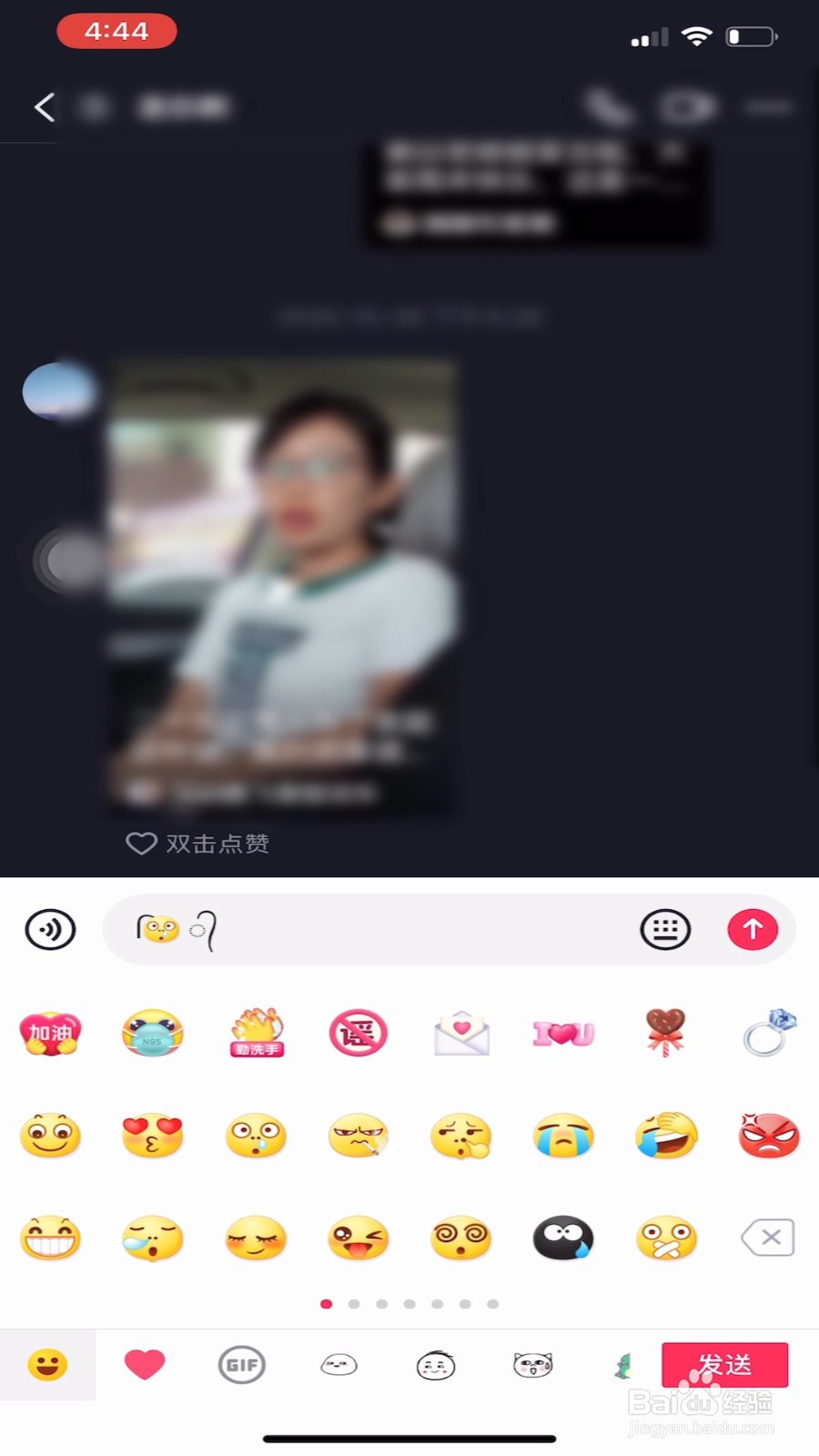Switch to the heart stickers tab
This screenshot has width=819, height=1456.
tap(145, 1364)
